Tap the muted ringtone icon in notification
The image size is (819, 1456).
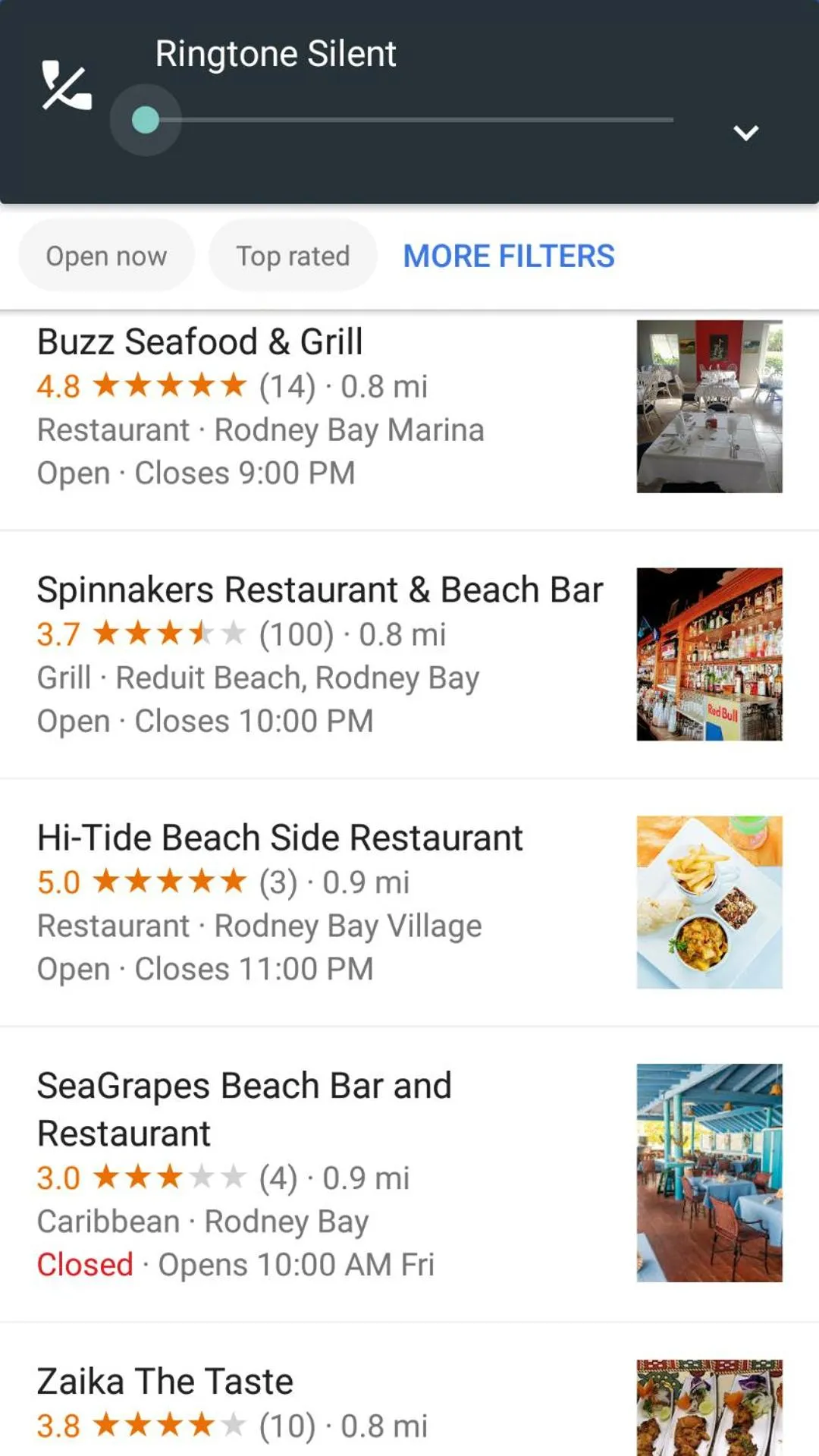point(67,86)
